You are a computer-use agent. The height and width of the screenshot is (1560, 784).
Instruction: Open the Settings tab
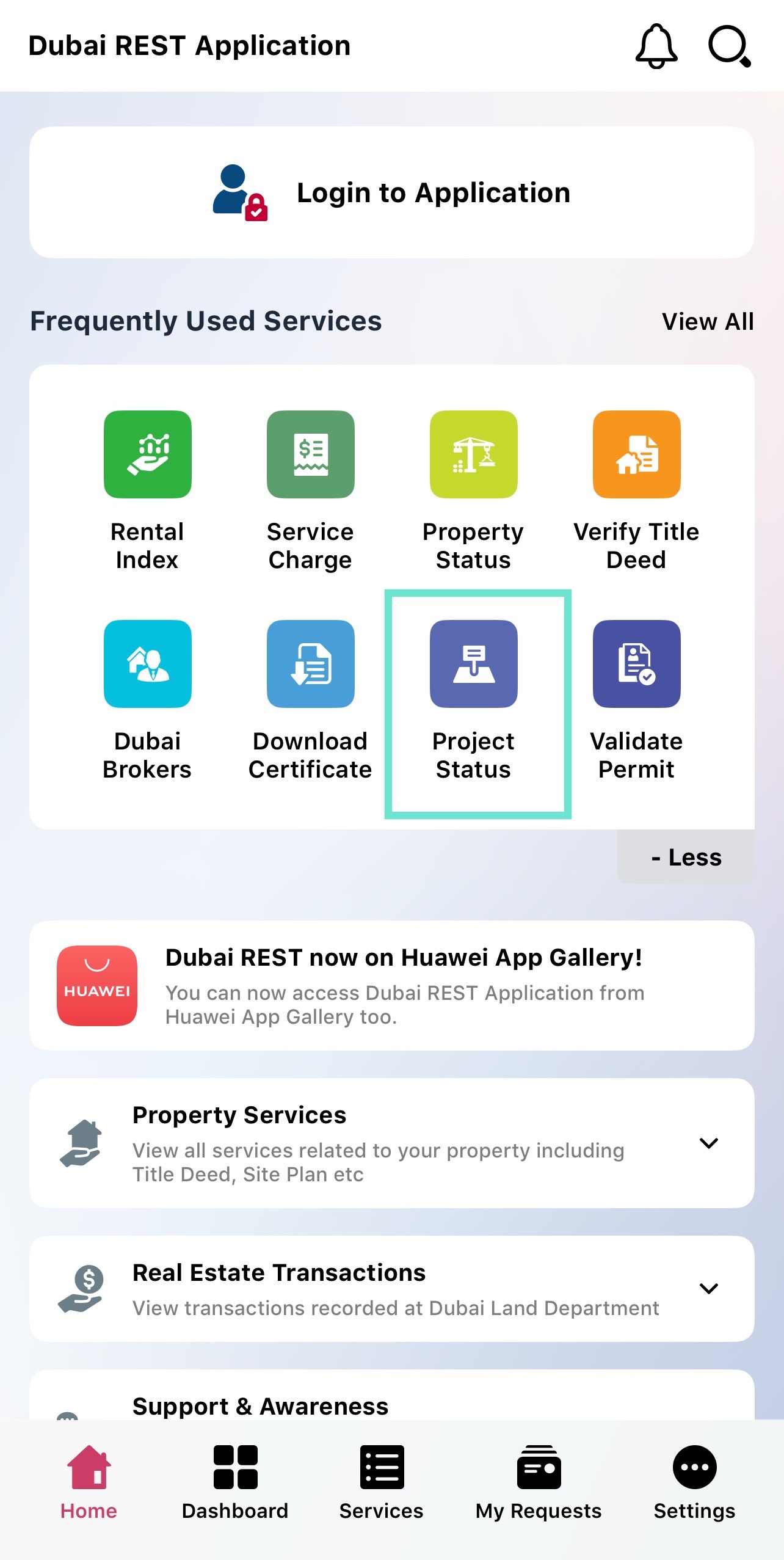click(694, 1482)
